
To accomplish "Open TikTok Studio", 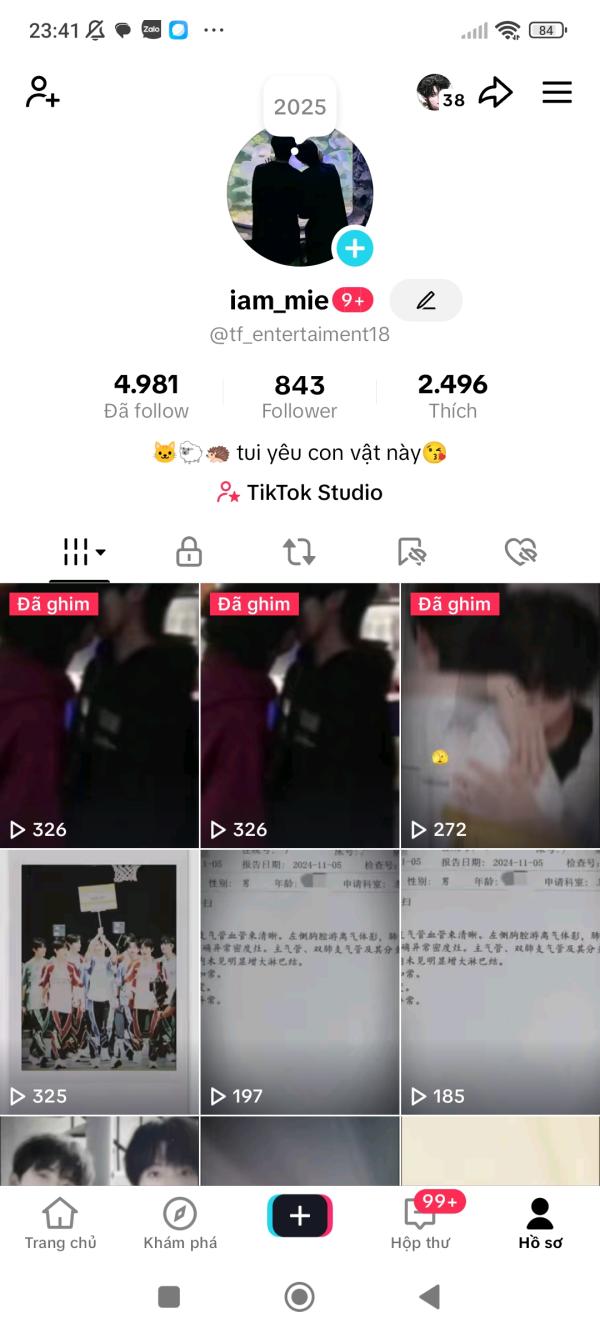I will coord(300,492).
